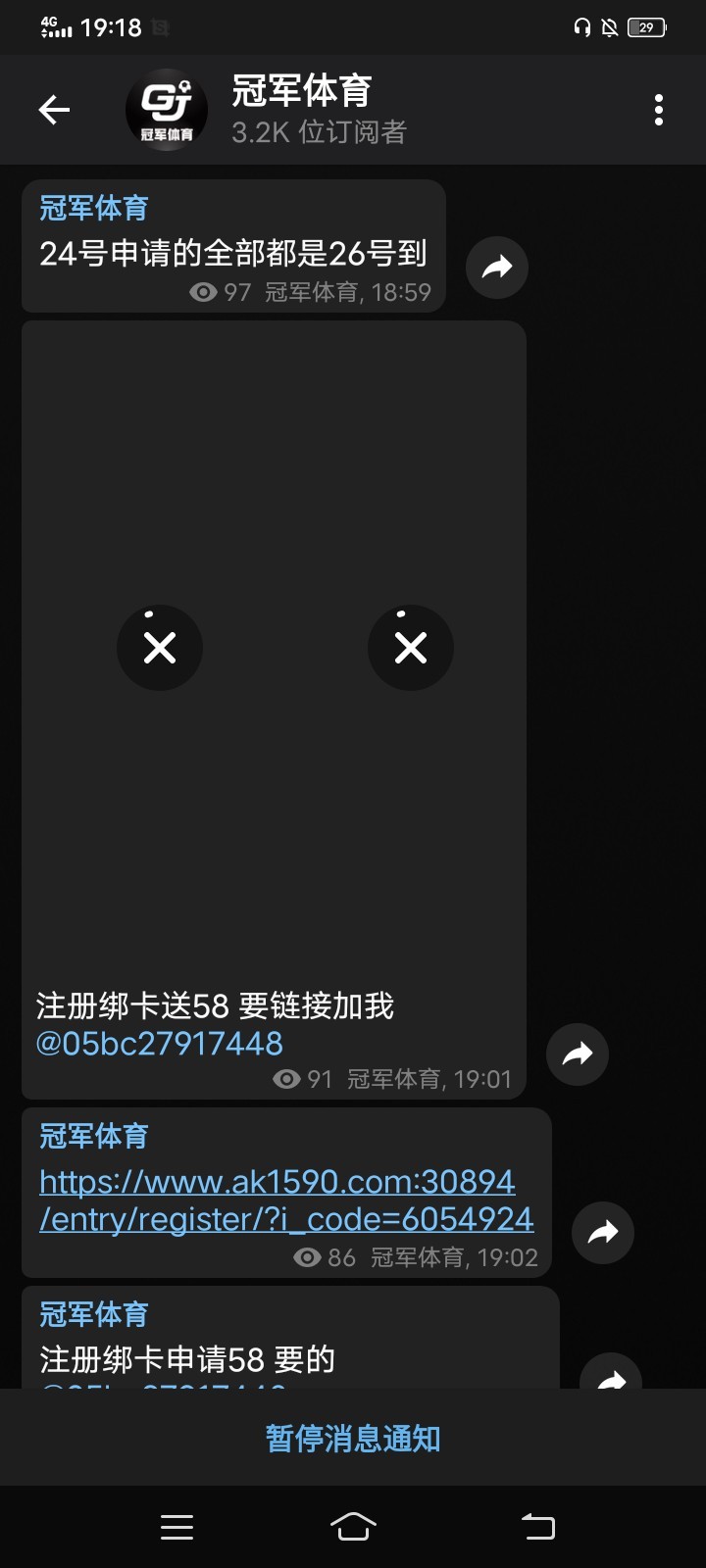The width and height of the screenshot is (706, 1568).
Task: Tap 暂停消息通知 to mute the channel
Action: click(353, 1439)
